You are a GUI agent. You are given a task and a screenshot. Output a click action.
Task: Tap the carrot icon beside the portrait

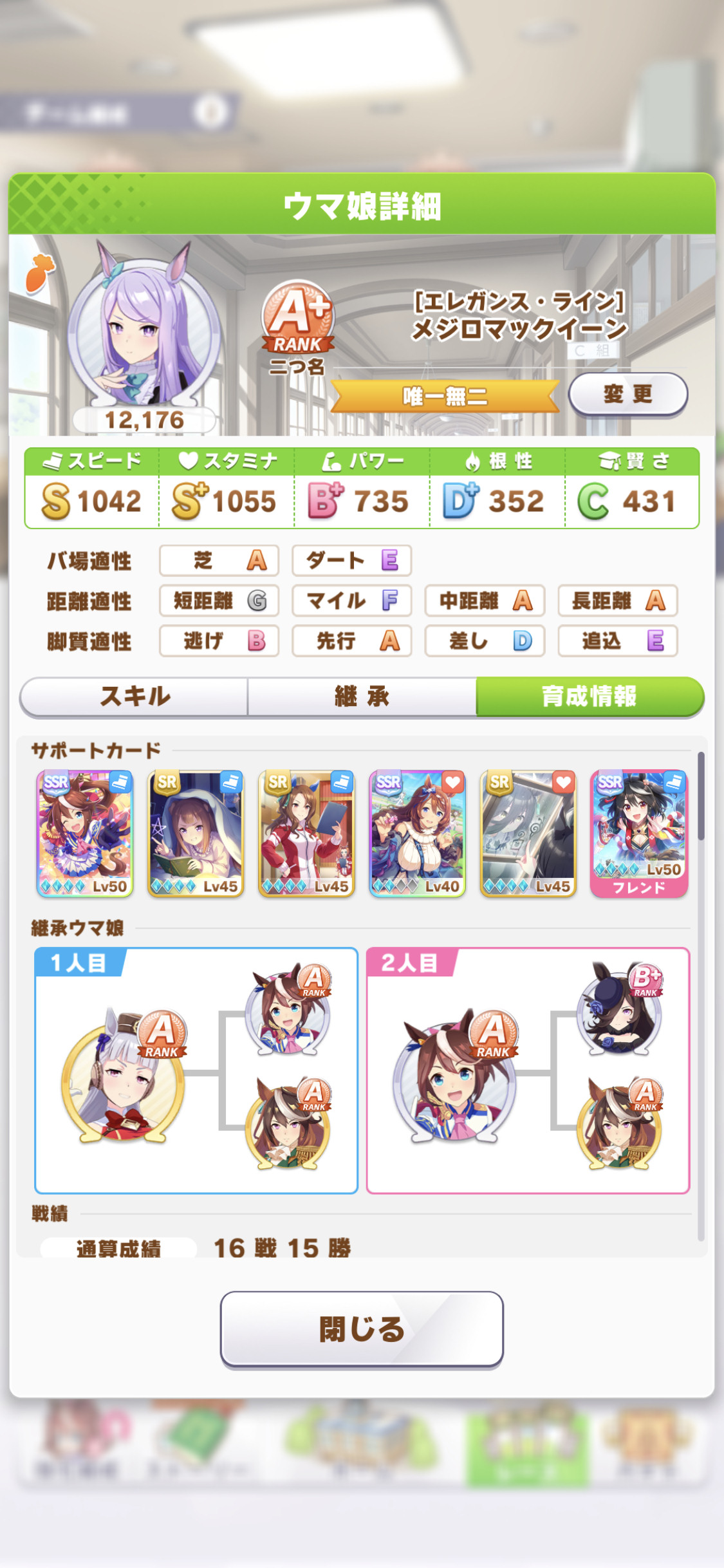tap(40, 274)
